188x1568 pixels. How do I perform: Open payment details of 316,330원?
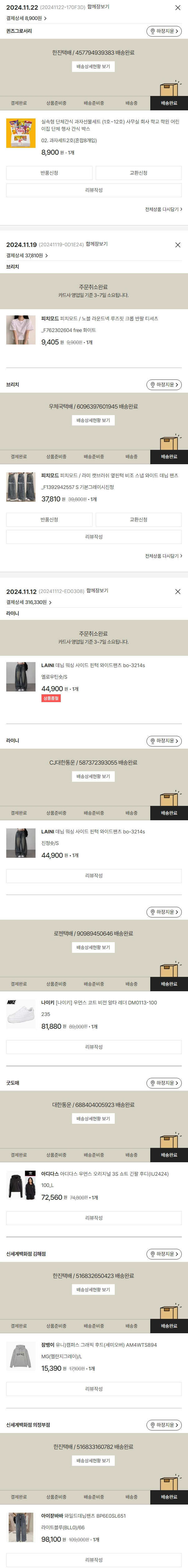28,603
